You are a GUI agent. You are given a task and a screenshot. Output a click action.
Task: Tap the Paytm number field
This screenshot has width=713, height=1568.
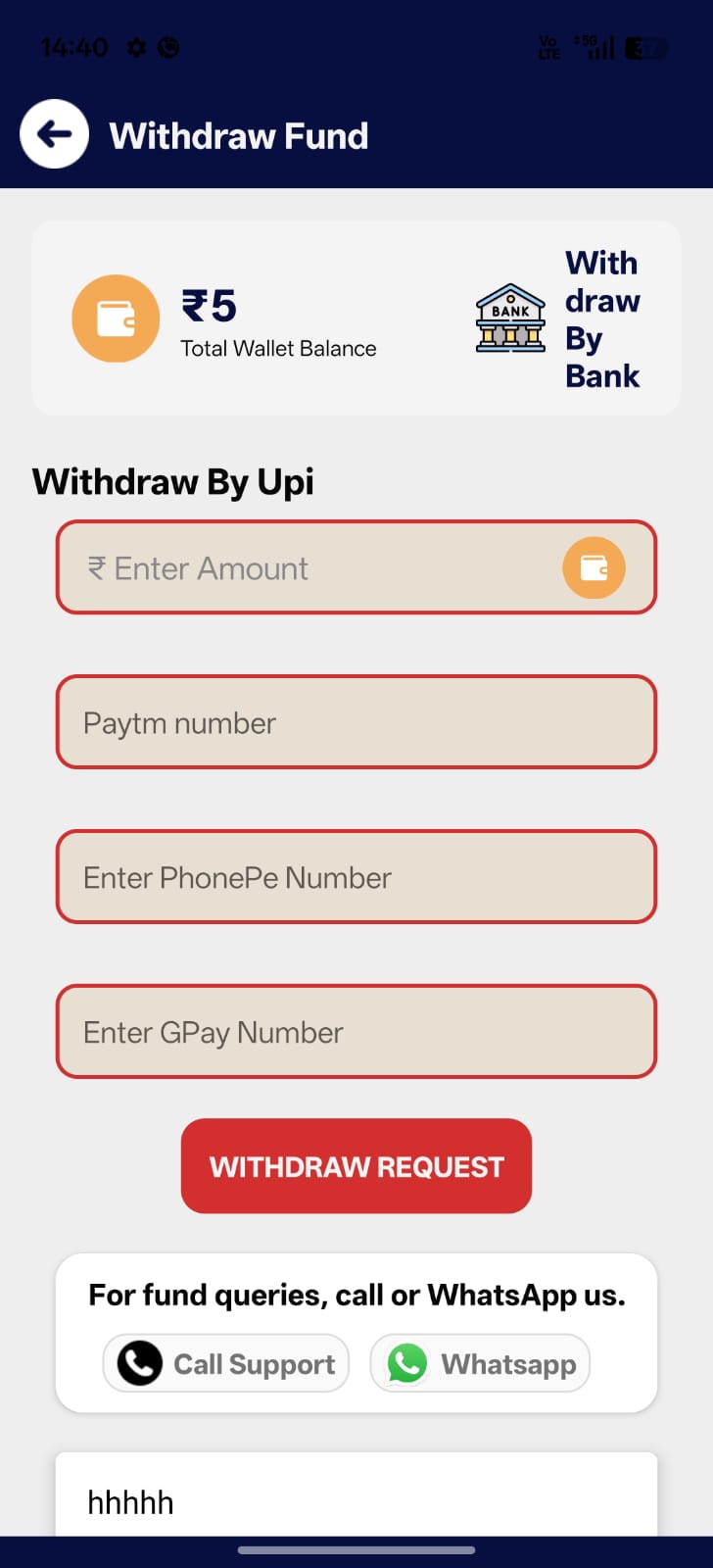(x=356, y=722)
